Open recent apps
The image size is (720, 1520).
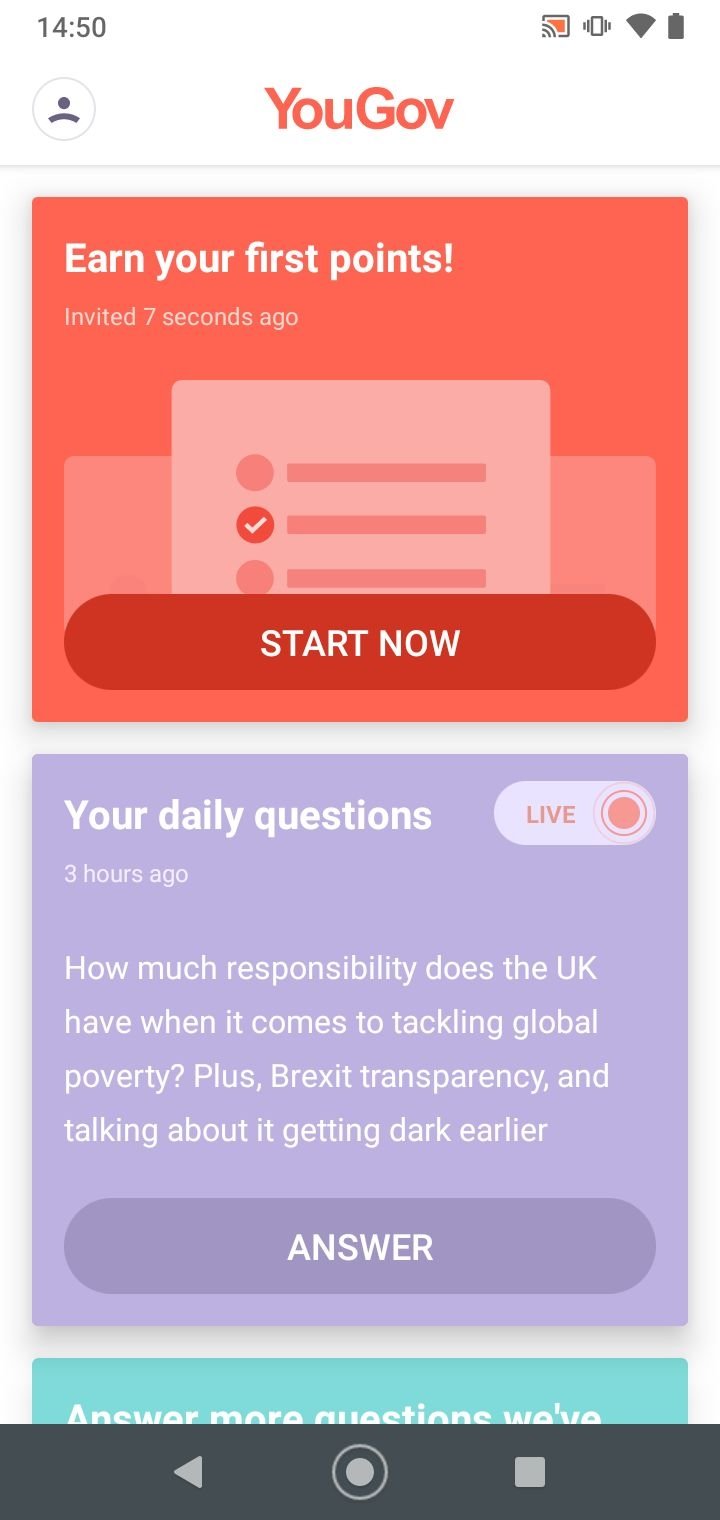click(x=530, y=1472)
